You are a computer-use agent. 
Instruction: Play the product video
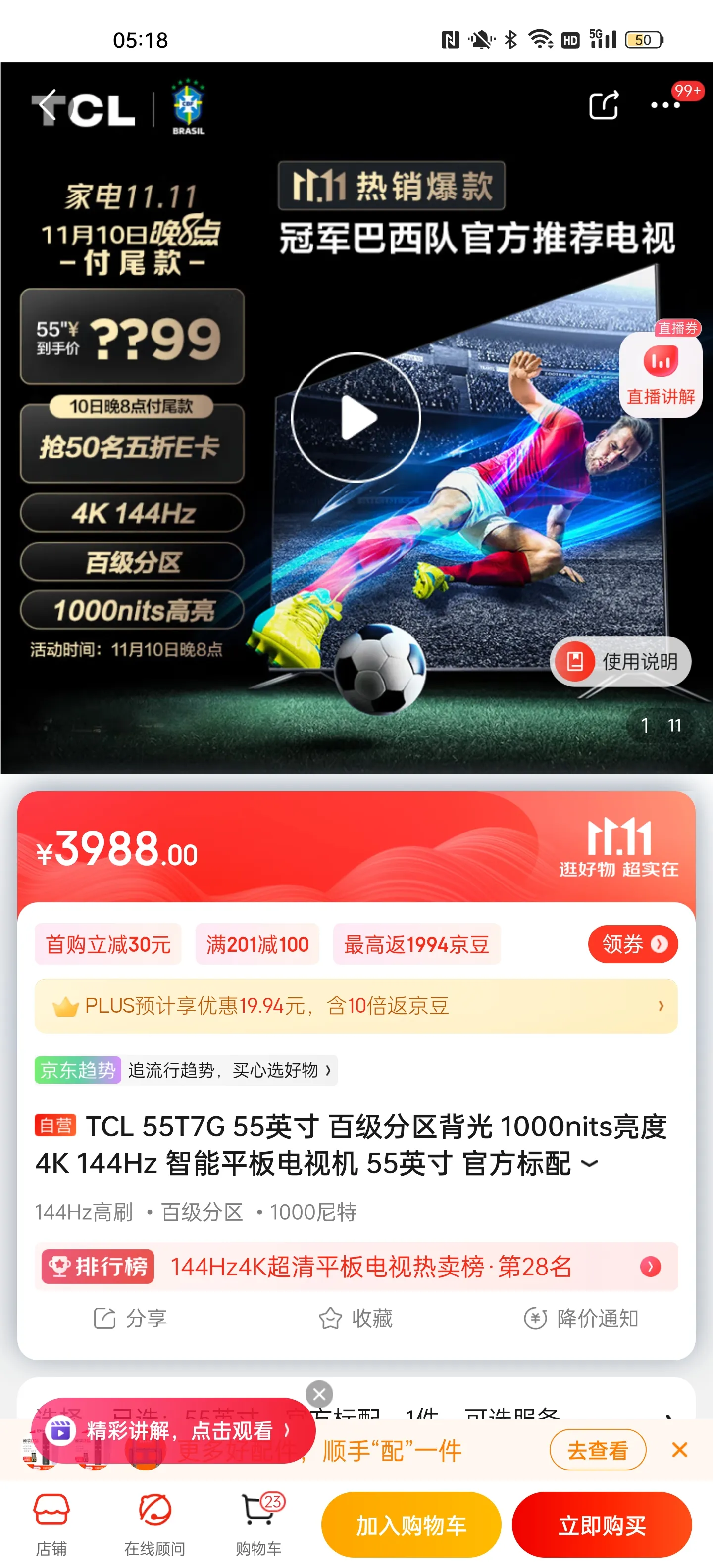click(356, 418)
